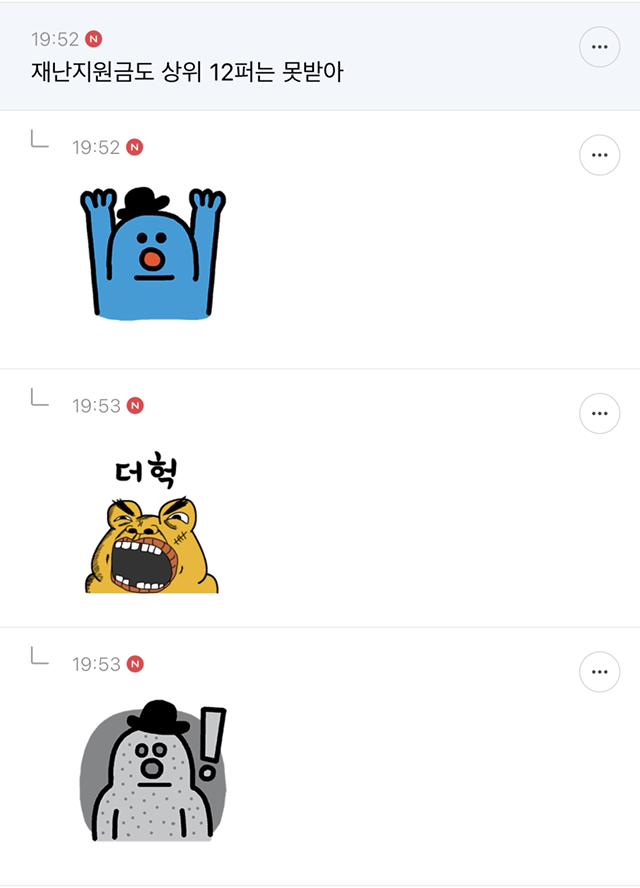
Task: Open more options for the 재난지원금 comment
Action: pyautogui.click(x=599, y=47)
